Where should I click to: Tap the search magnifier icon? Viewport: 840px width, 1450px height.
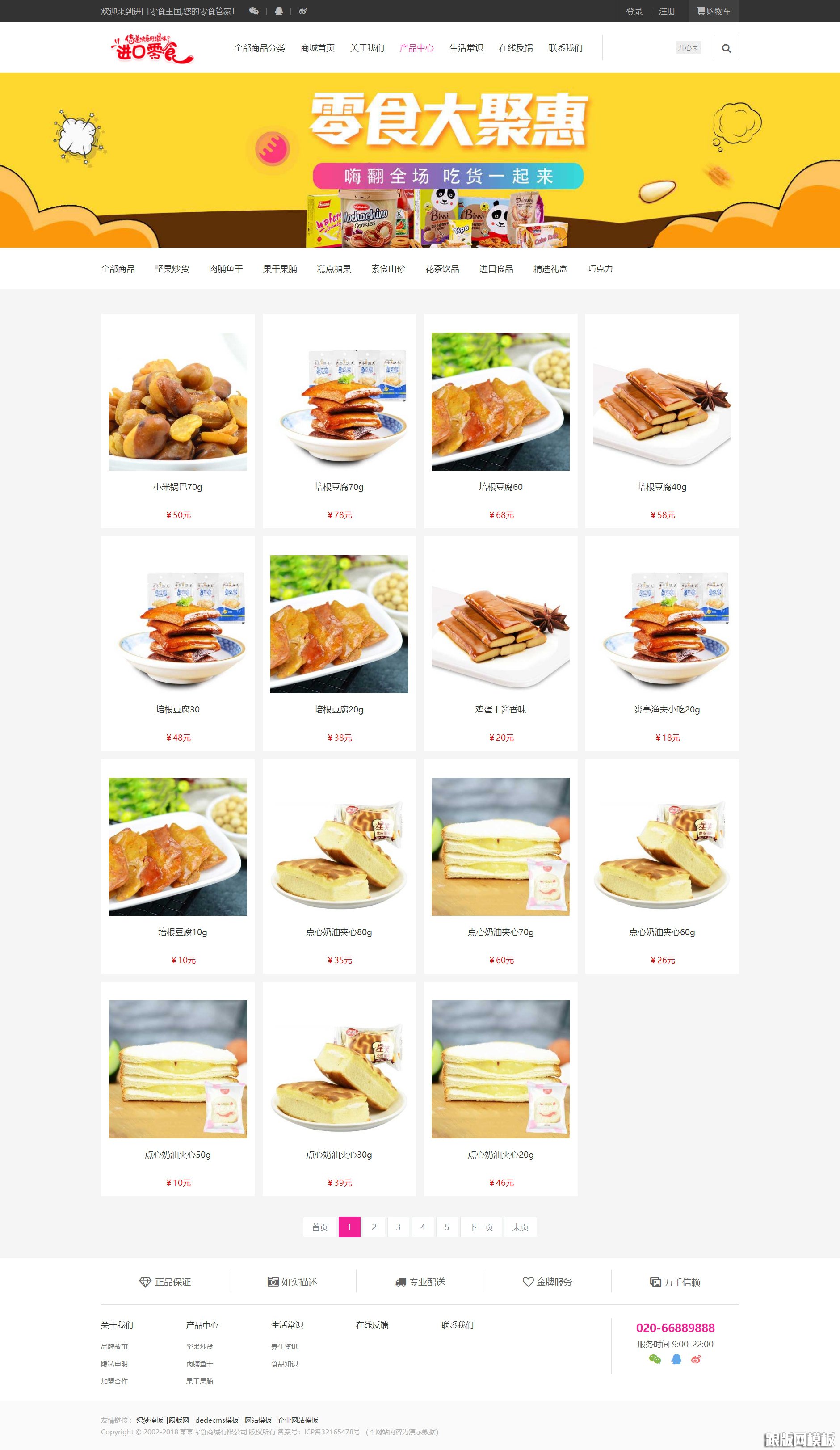(726, 48)
